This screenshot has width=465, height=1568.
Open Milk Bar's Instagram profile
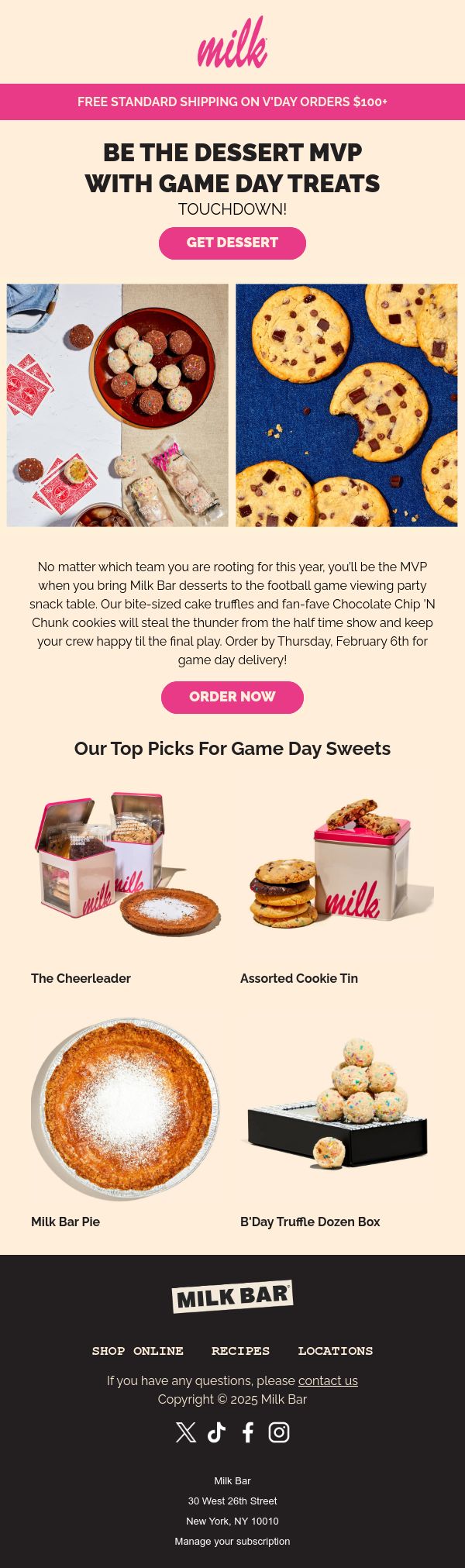tap(279, 1432)
